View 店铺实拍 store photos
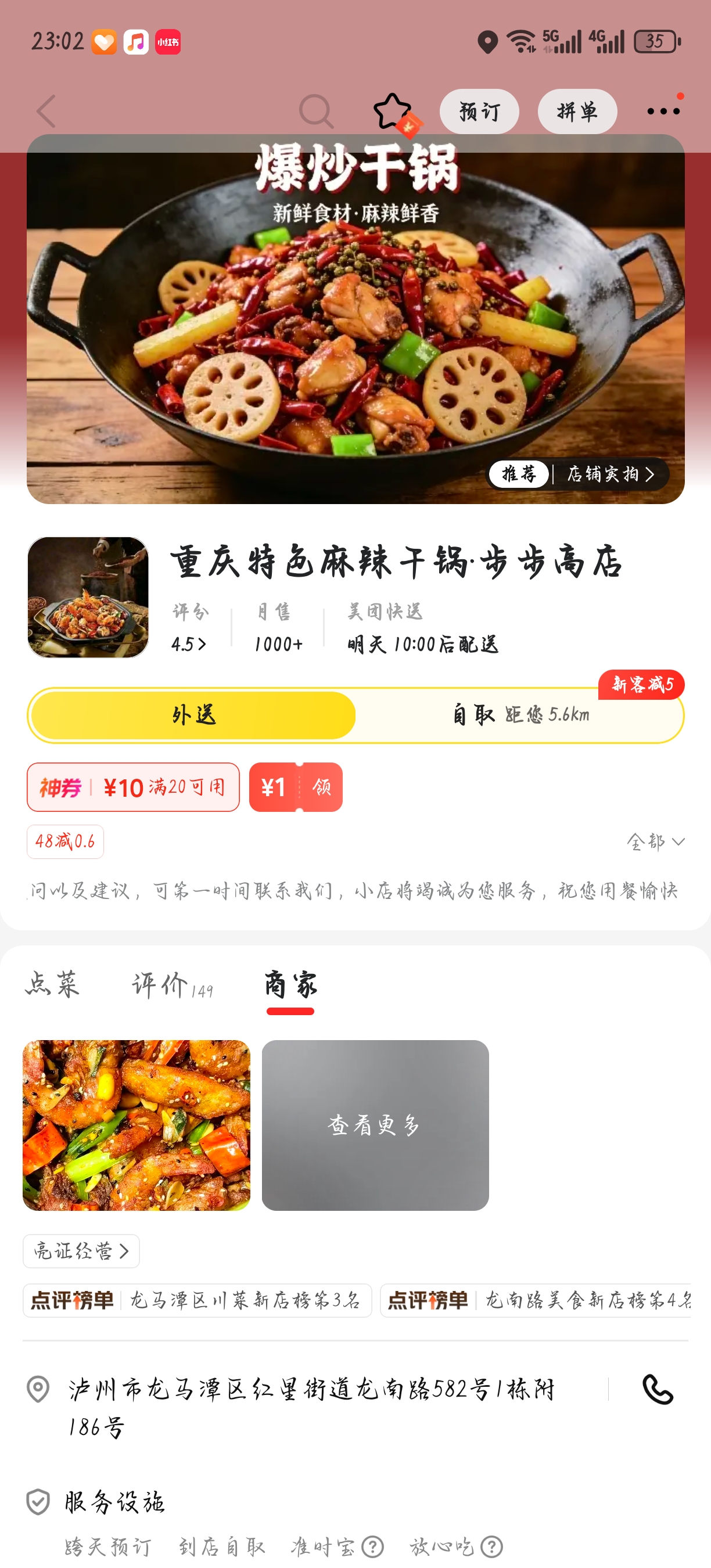The height and width of the screenshot is (1568, 711). [x=610, y=473]
